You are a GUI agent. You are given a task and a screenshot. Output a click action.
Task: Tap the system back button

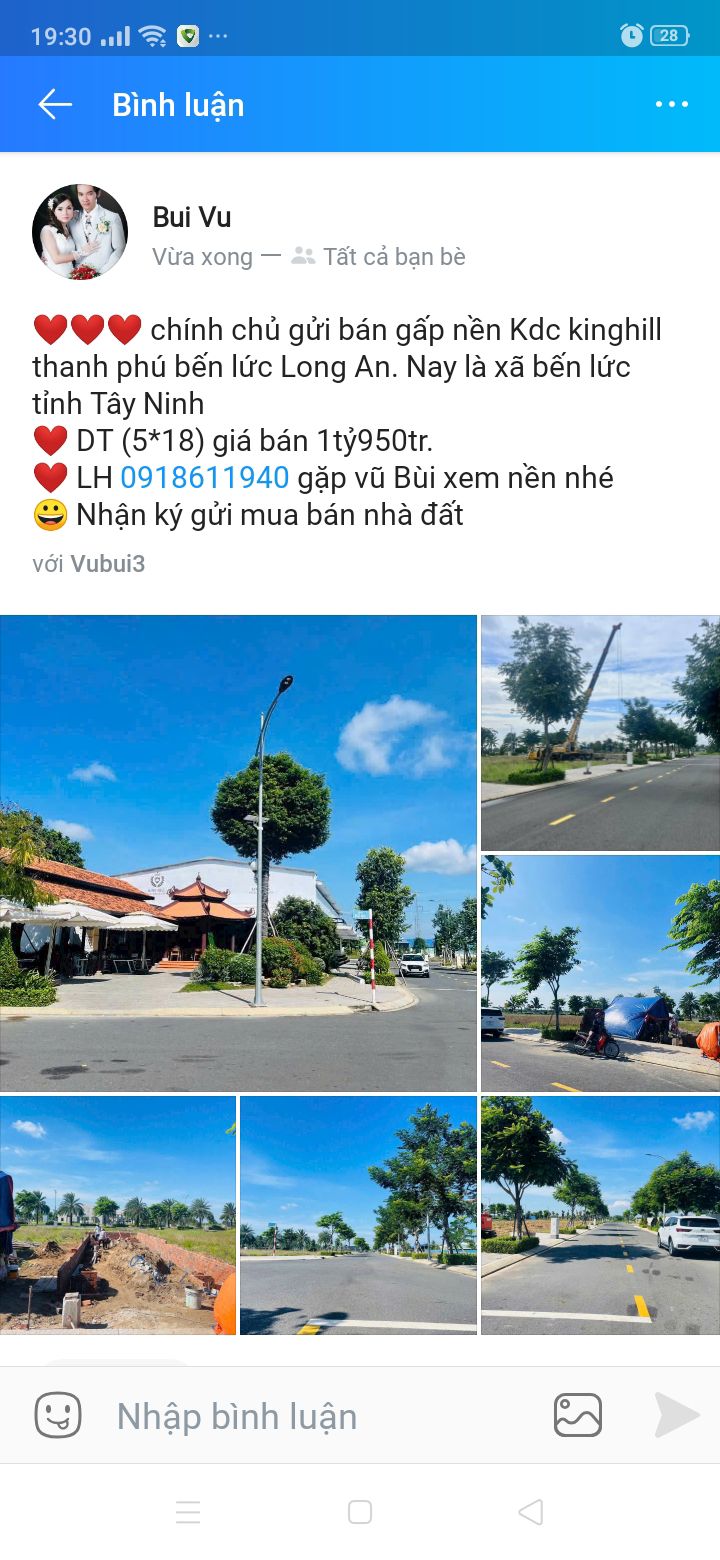tap(531, 1512)
